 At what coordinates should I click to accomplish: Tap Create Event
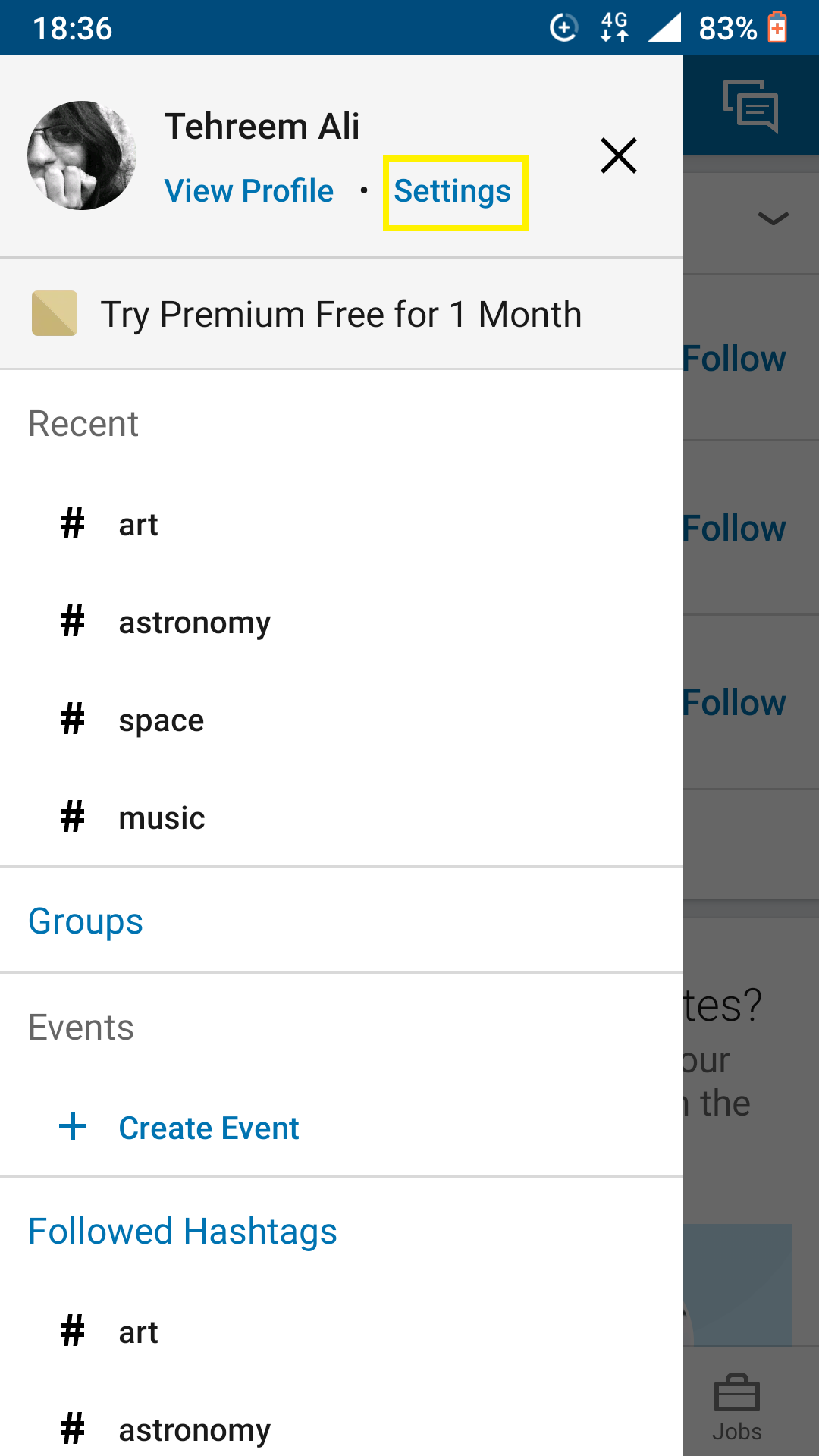pyautogui.click(x=209, y=1128)
